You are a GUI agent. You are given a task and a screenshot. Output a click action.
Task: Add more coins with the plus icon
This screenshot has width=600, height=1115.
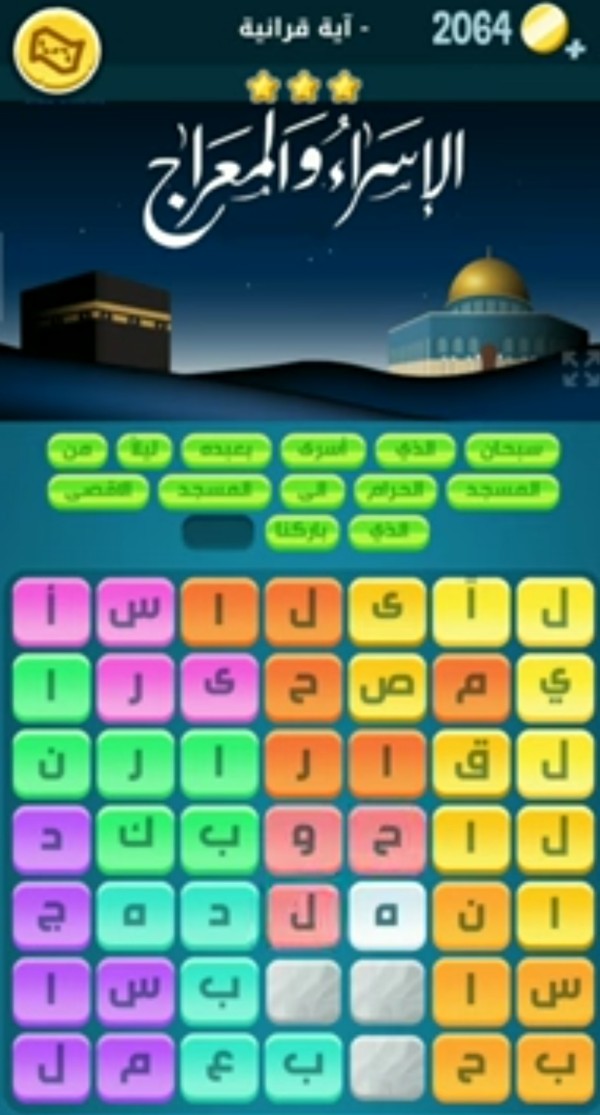pos(575,48)
